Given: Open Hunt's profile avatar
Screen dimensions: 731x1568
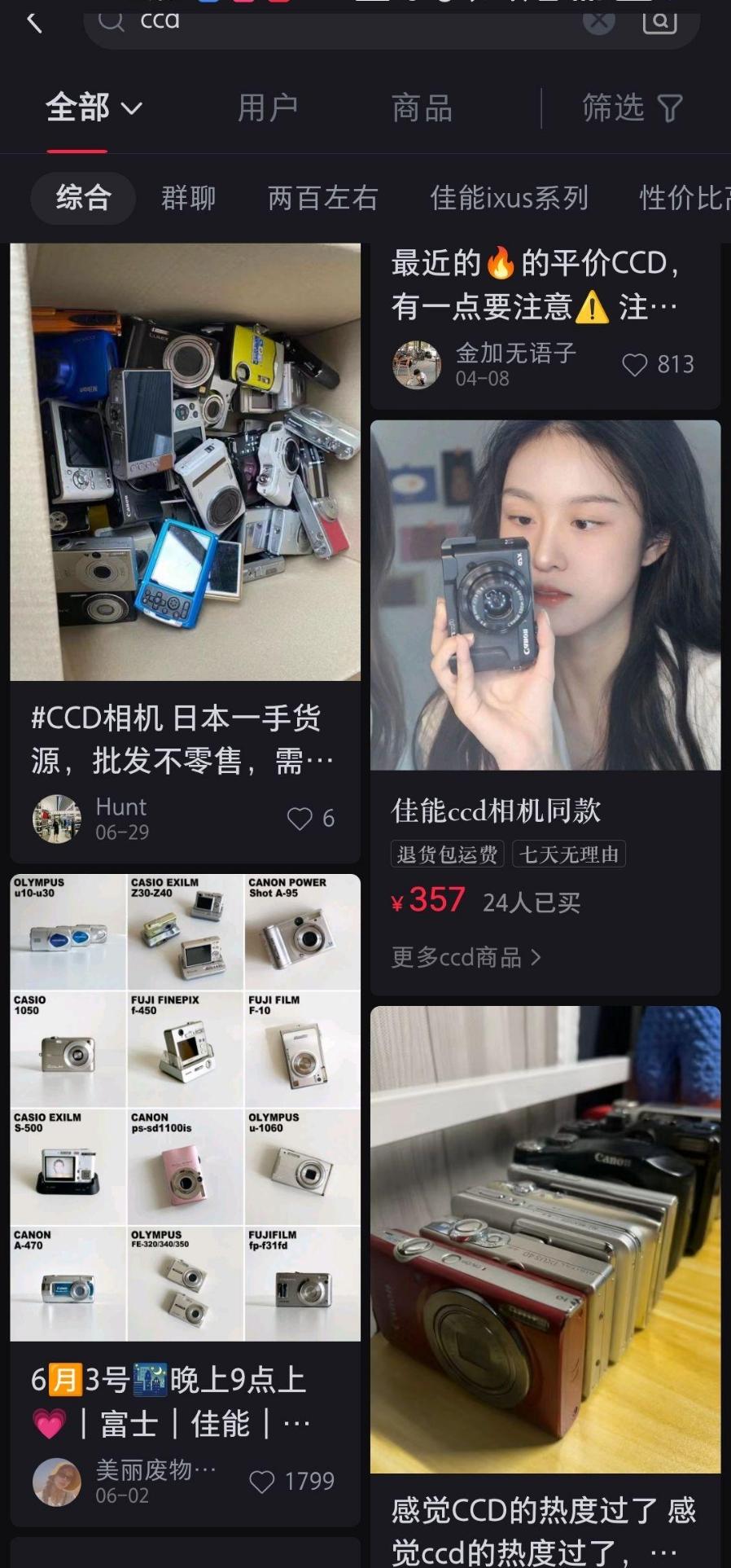Looking at the screenshot, I should pos(57,819).
